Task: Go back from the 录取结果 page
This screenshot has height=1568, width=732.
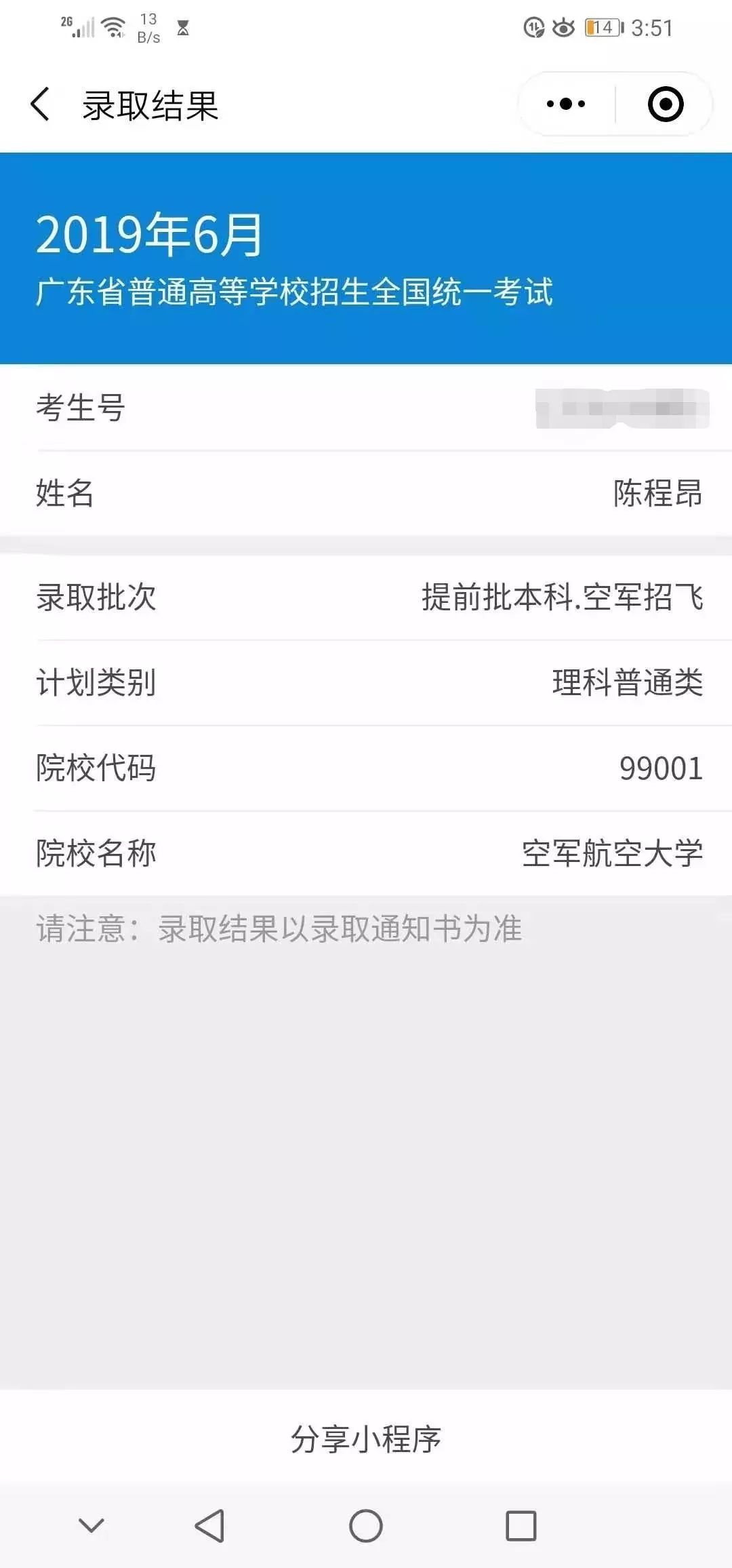Action: [x=41, y=104]
